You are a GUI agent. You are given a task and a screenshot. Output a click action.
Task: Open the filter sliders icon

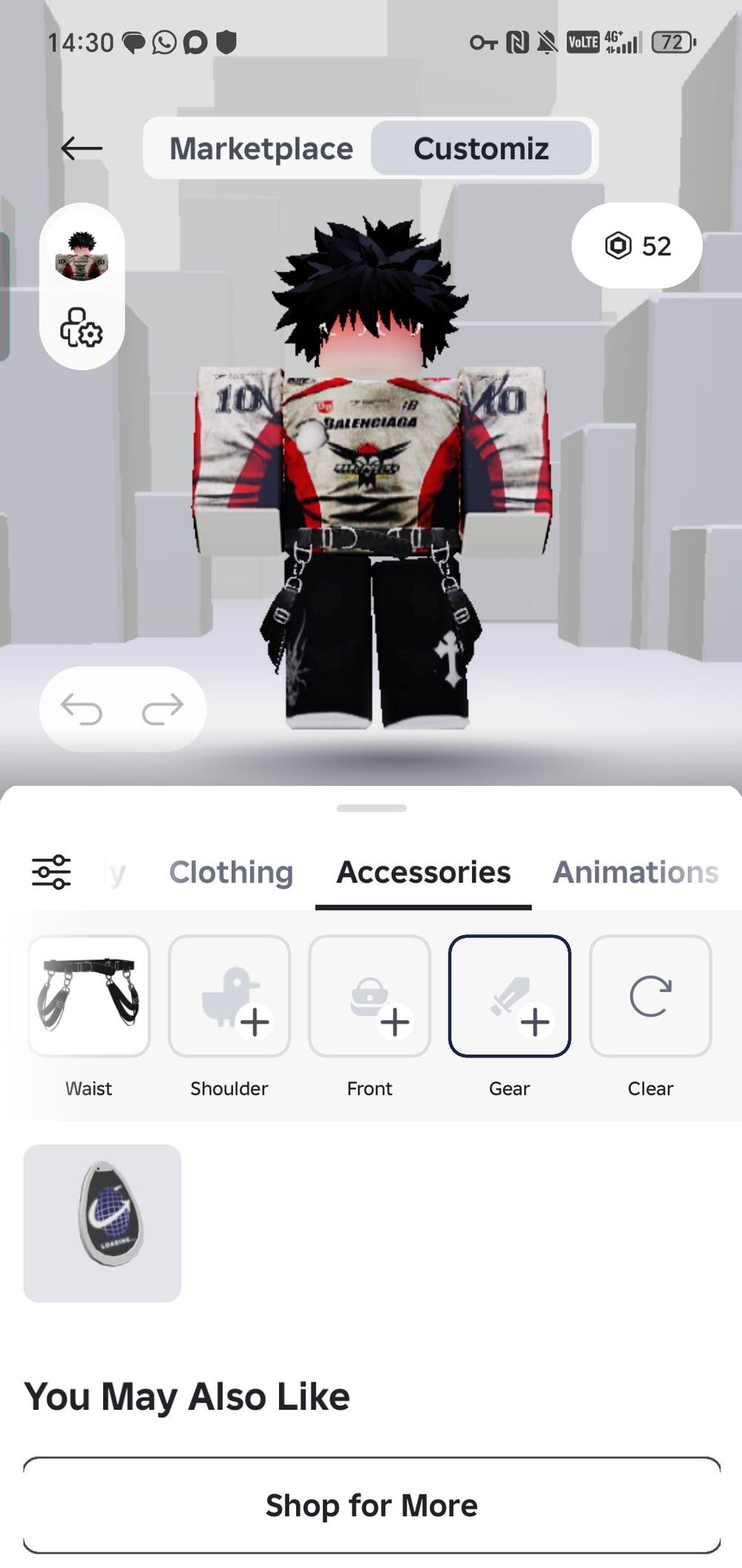51,872
